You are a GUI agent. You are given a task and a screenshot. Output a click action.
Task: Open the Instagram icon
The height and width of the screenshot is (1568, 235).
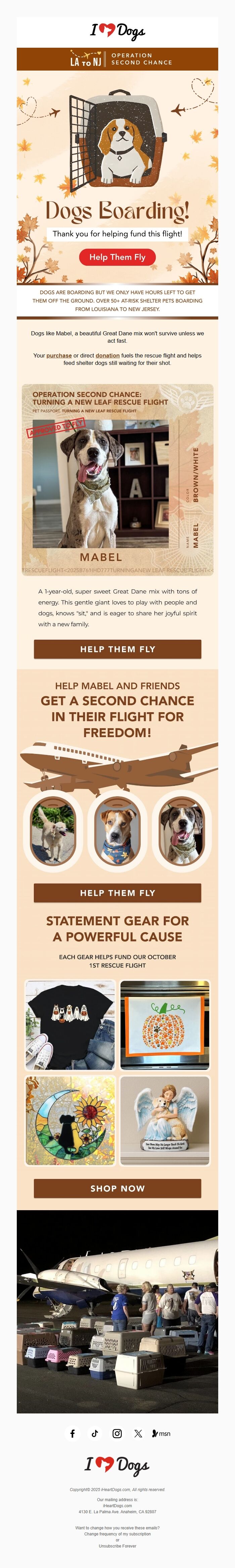(117, 1434)
